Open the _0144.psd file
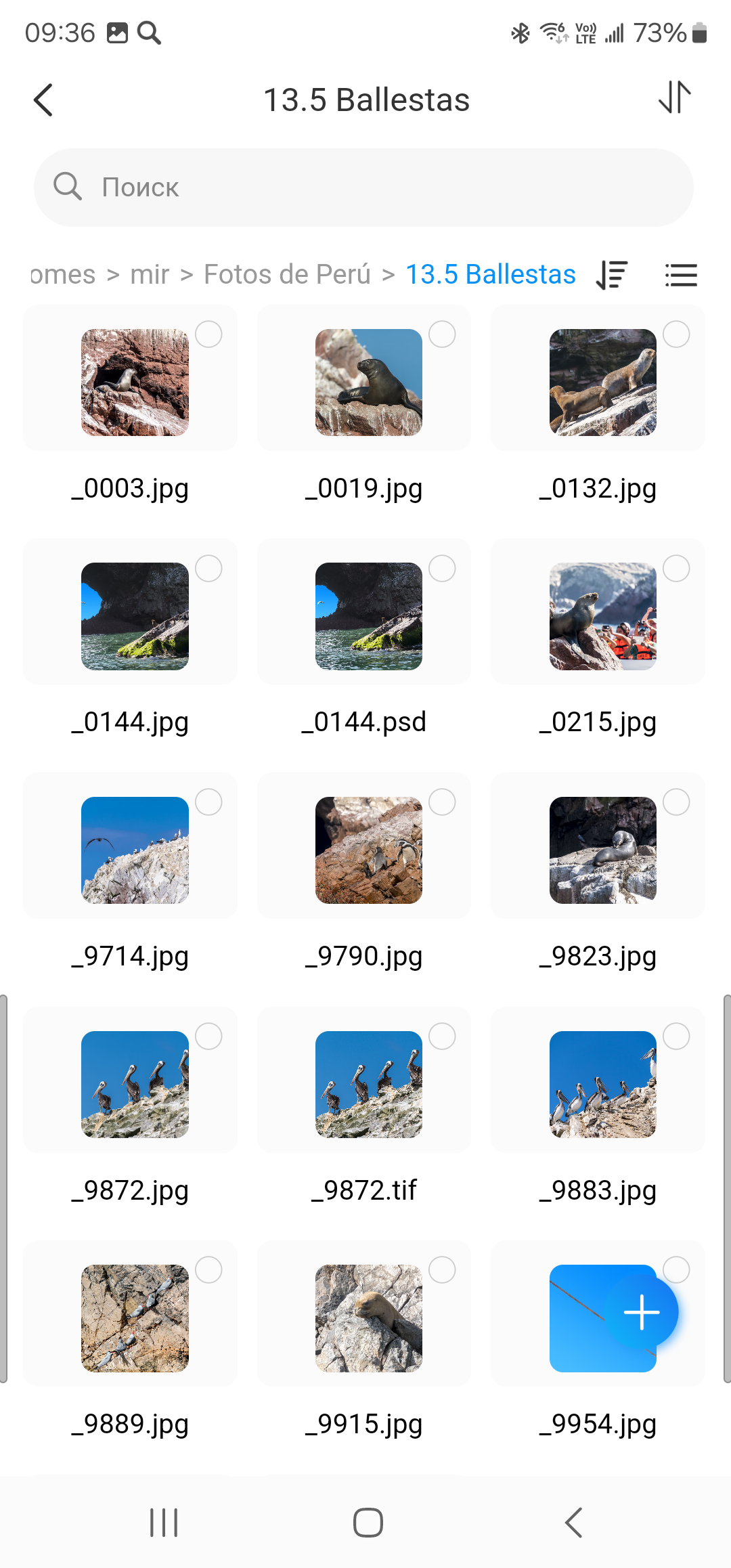The image size is (731, 1568). pos(369,616)
